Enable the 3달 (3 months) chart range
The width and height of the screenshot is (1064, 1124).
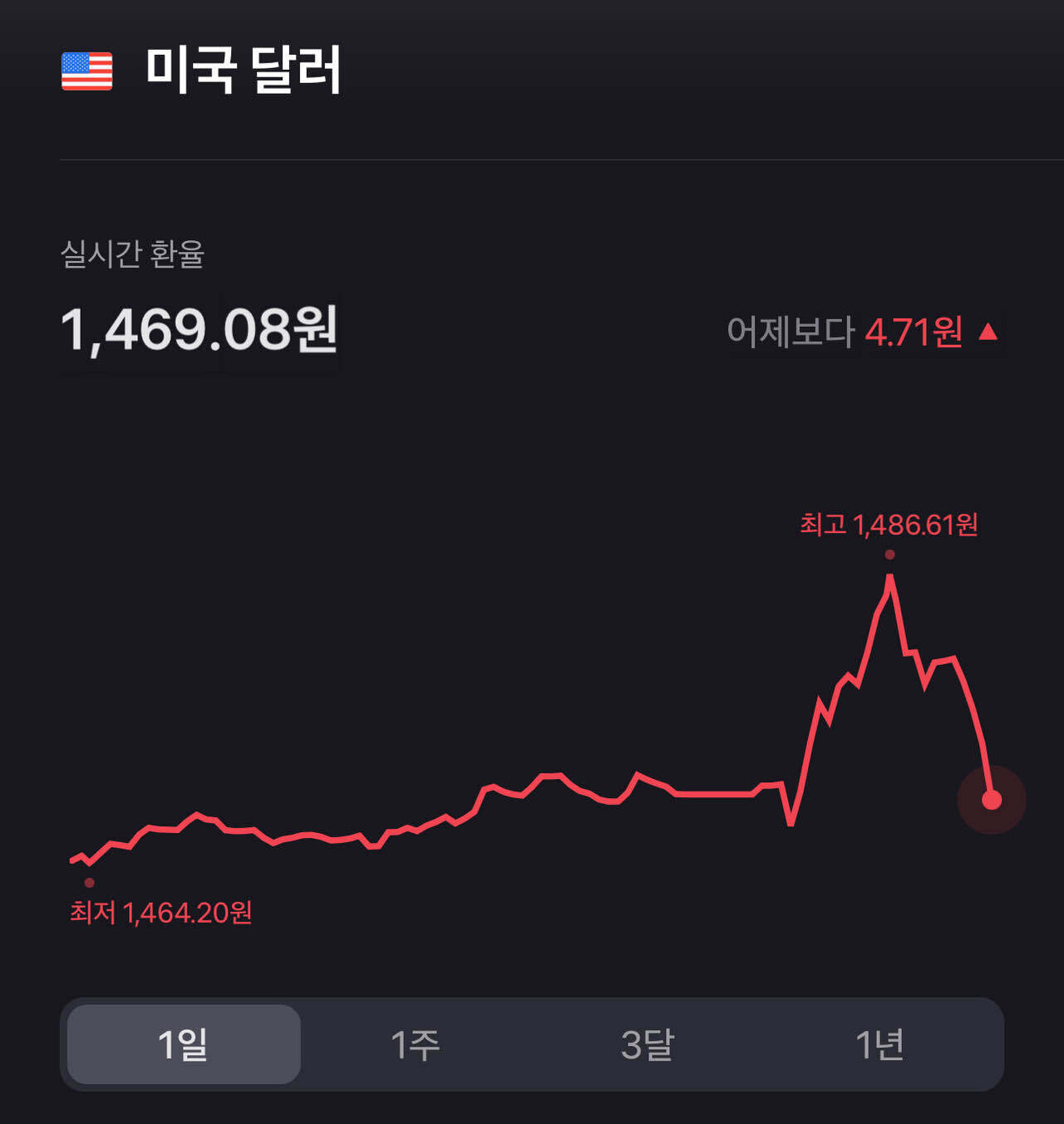(648, 1045)
